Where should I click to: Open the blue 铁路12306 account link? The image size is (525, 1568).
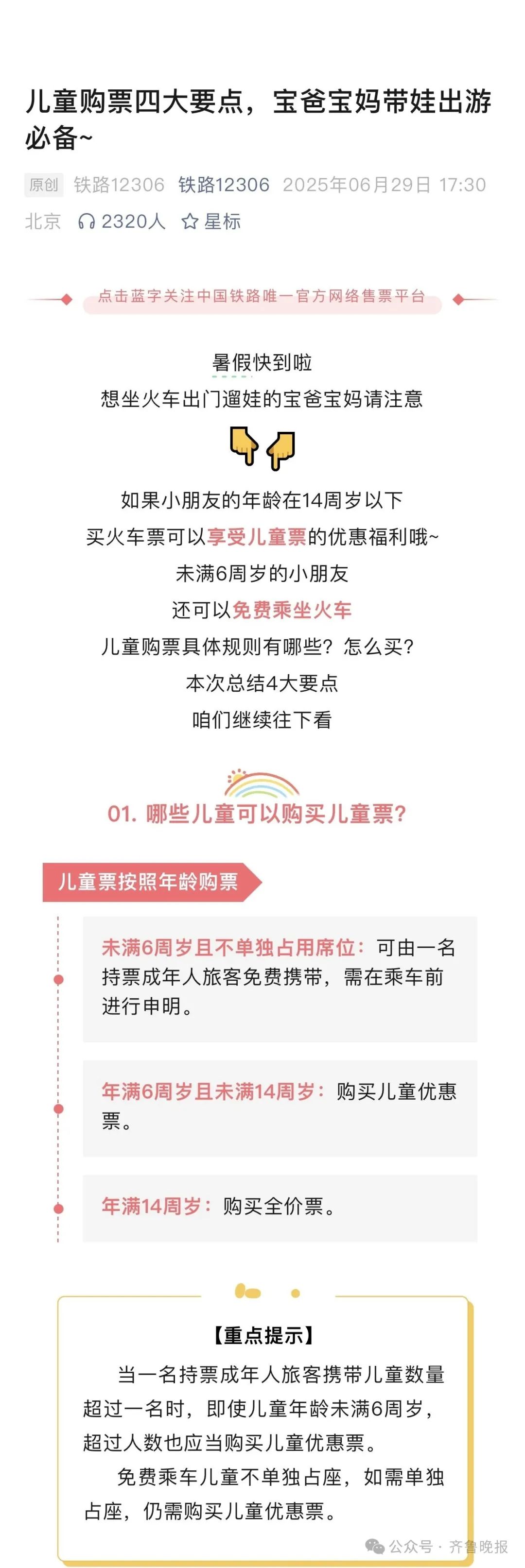click(x=224, y=185)
